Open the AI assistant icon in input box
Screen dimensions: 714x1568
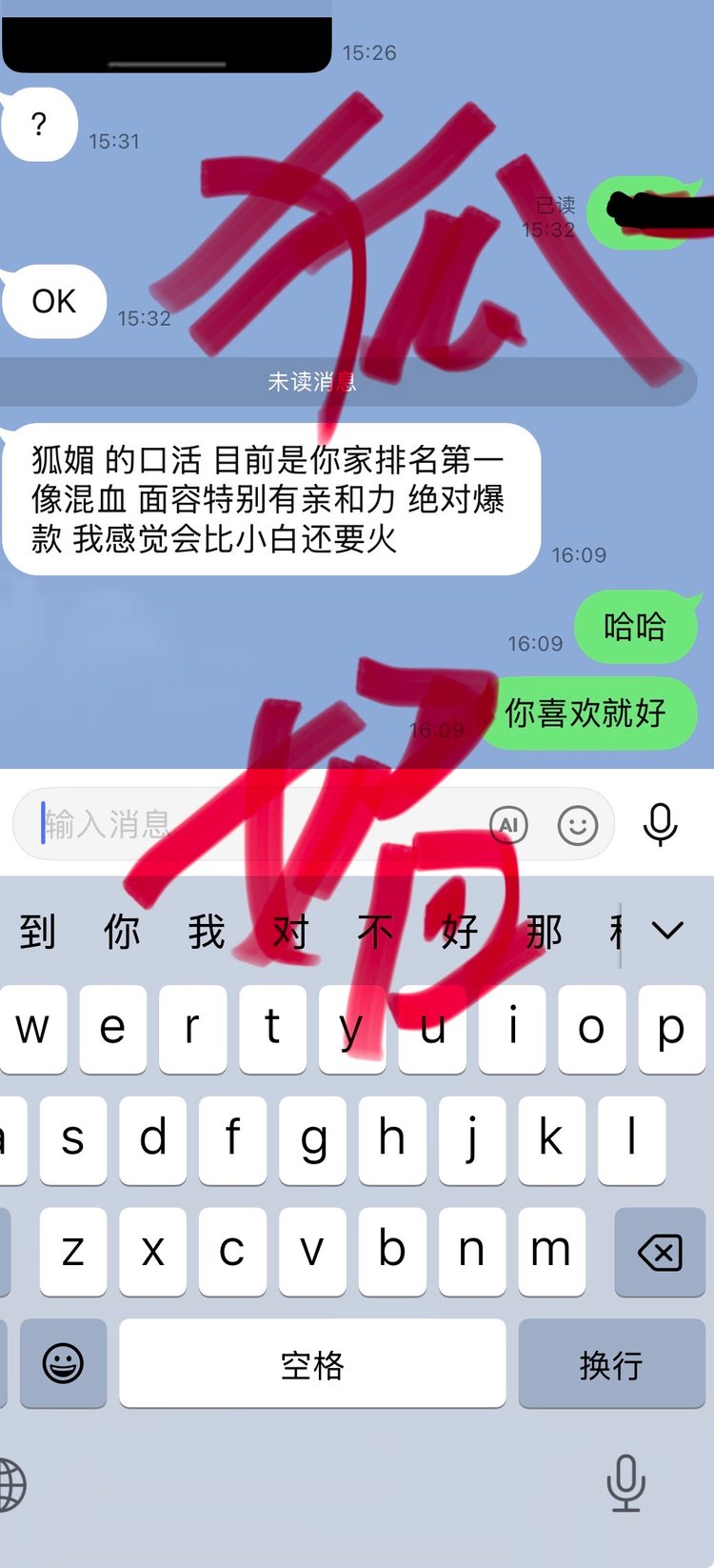point(508,825)
